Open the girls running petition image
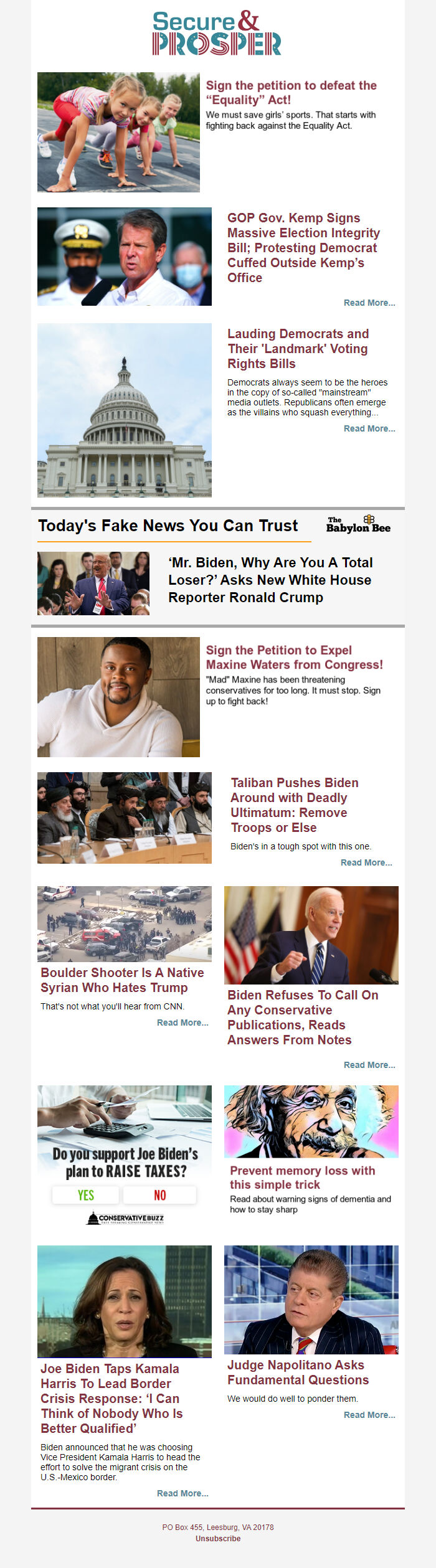 pos(118,132)
